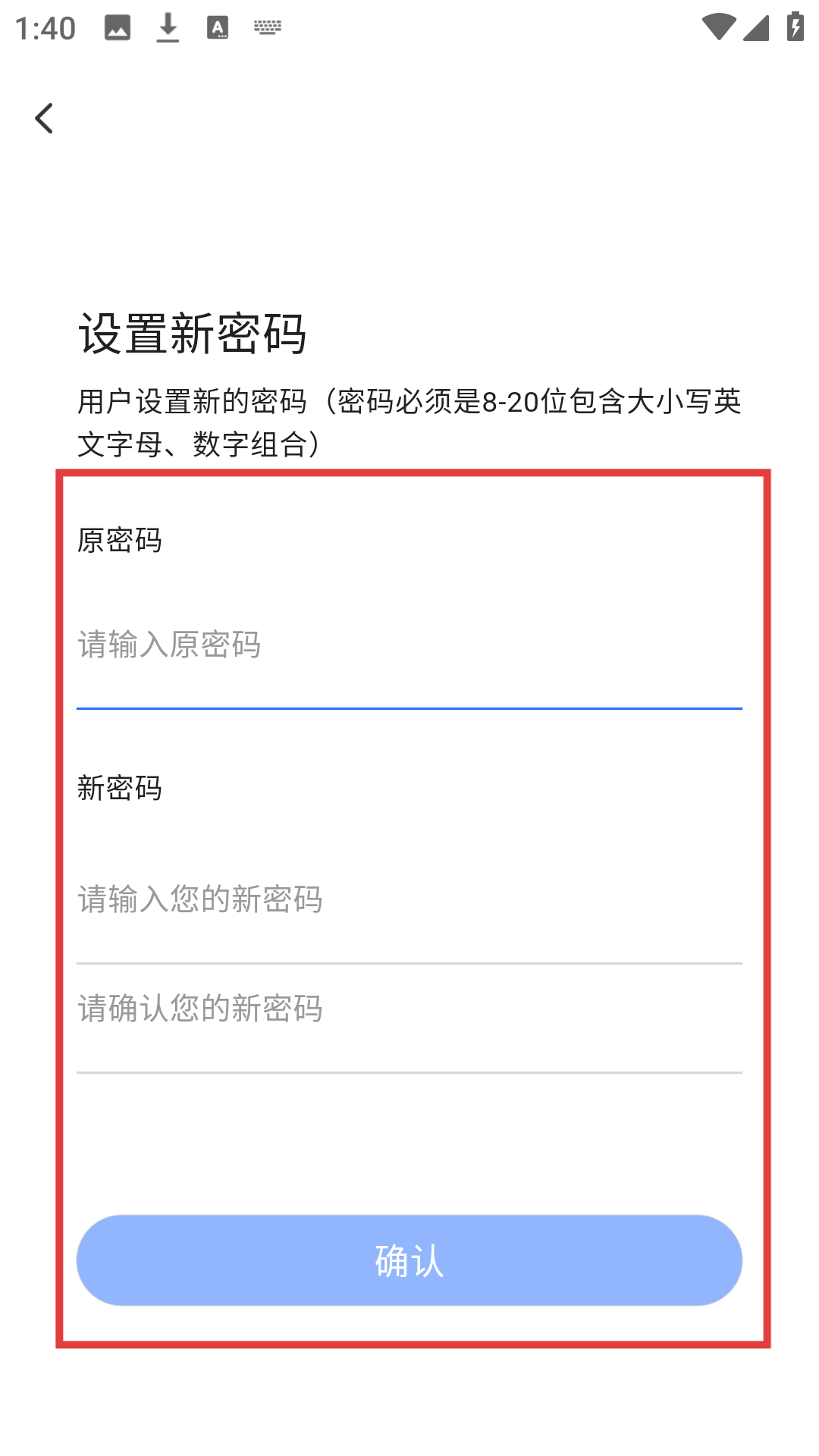
Task: Tap the new password field (请输入您的新密码)
Action: (409, 899)
